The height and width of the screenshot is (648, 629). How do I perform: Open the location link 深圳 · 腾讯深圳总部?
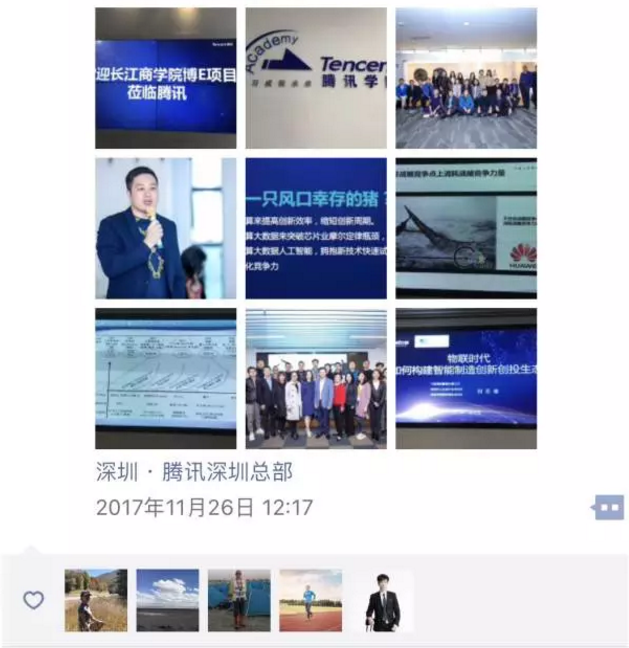click(x=194, y=471)
